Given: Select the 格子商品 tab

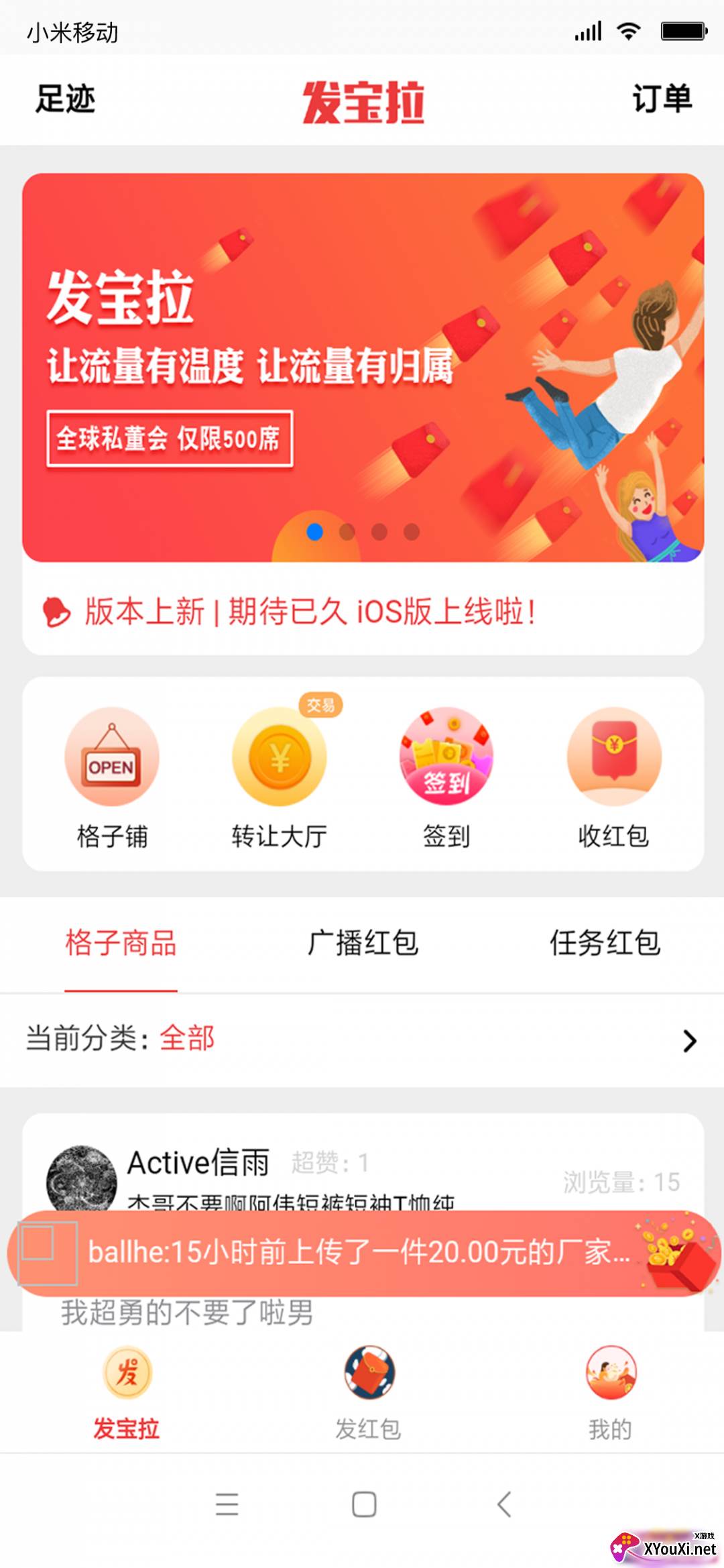Looking at the screenshot, I should click(x=121, y=944).
